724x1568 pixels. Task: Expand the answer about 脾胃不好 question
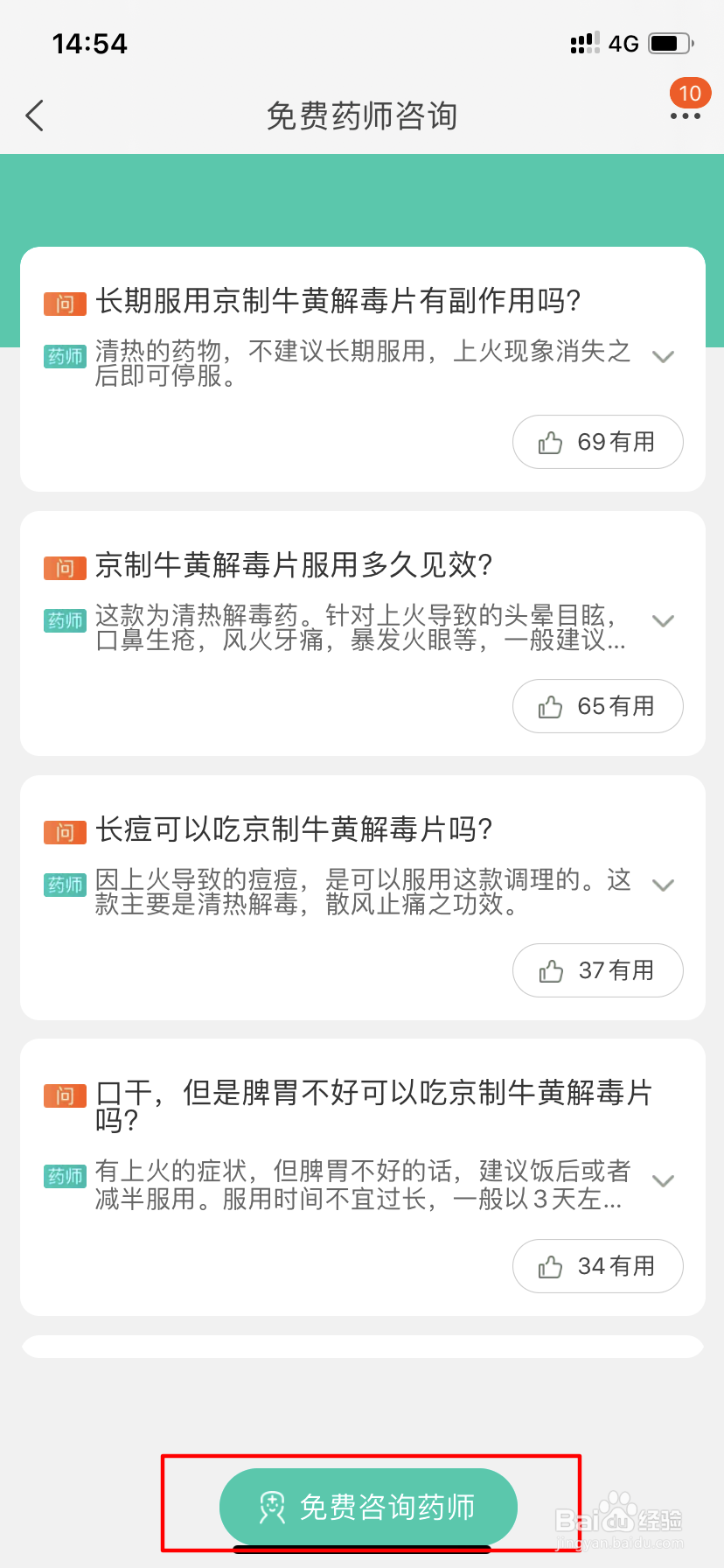pos(664,1179)
